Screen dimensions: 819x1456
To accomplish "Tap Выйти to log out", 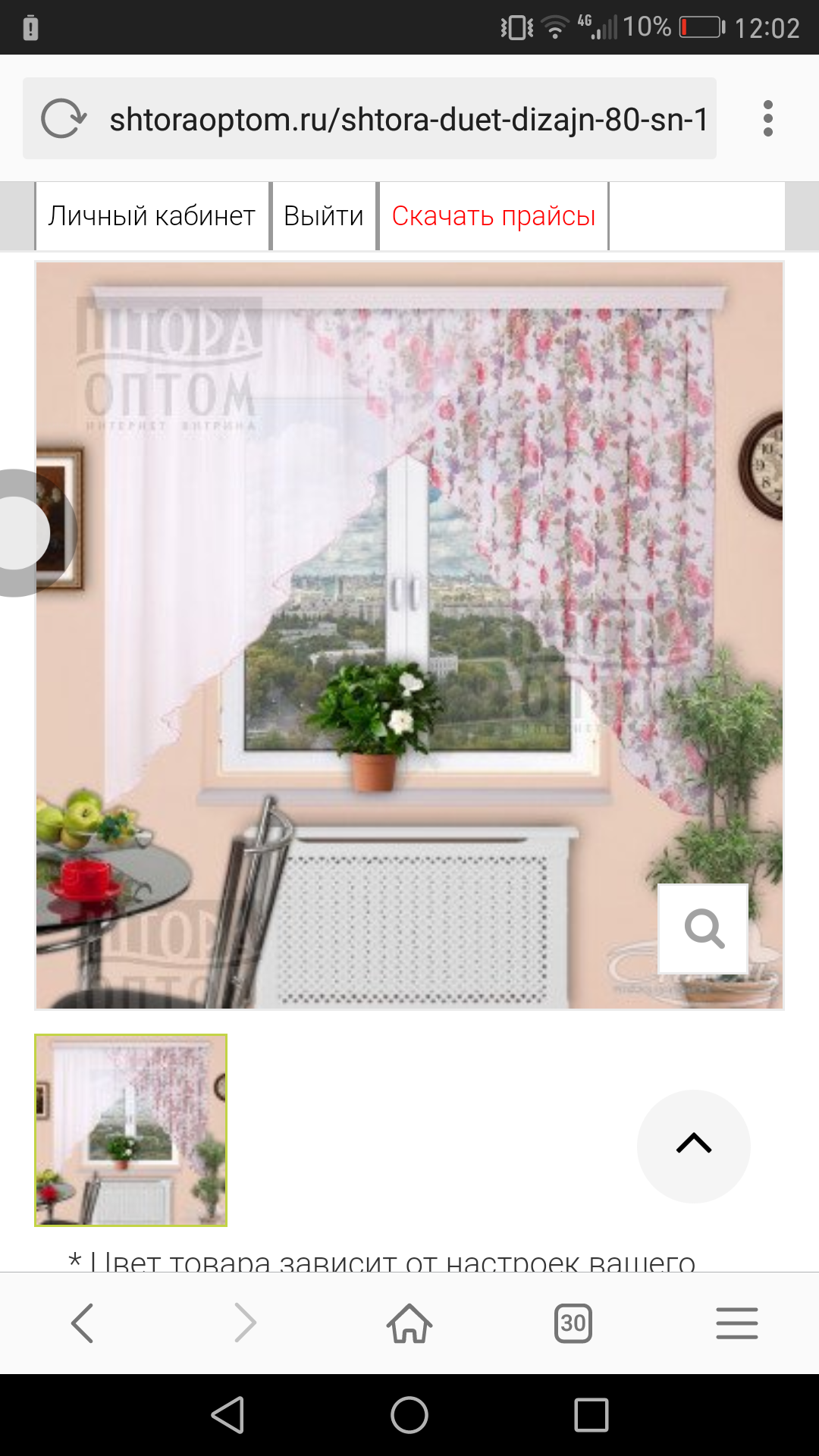I will tap(324, 216).
